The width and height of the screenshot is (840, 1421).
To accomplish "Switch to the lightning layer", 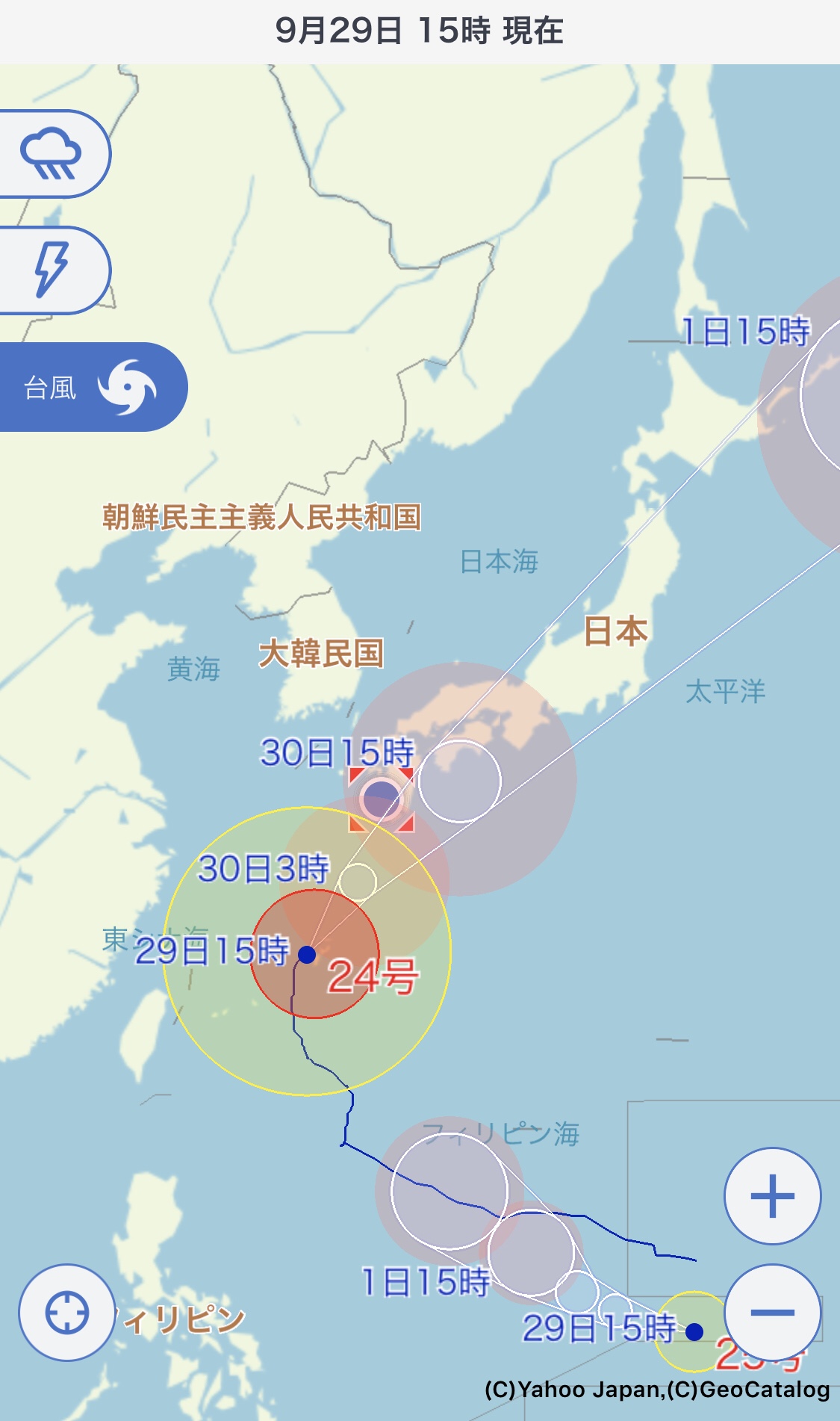I will coord(51,270).
